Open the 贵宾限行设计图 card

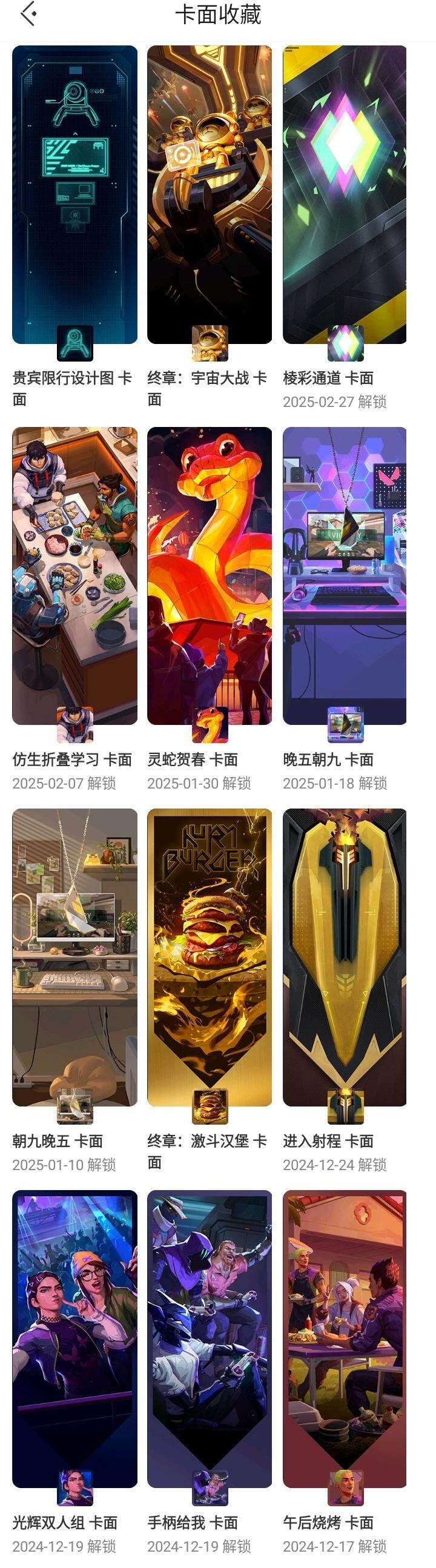pos(74,195)
